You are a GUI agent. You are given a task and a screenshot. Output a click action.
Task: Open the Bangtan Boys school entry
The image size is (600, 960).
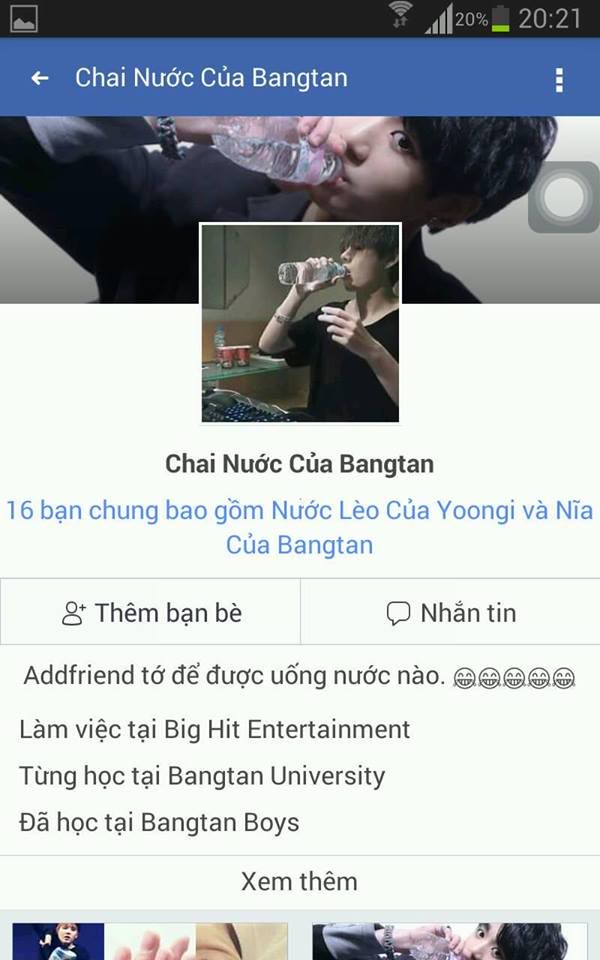[x=219, y=823]
